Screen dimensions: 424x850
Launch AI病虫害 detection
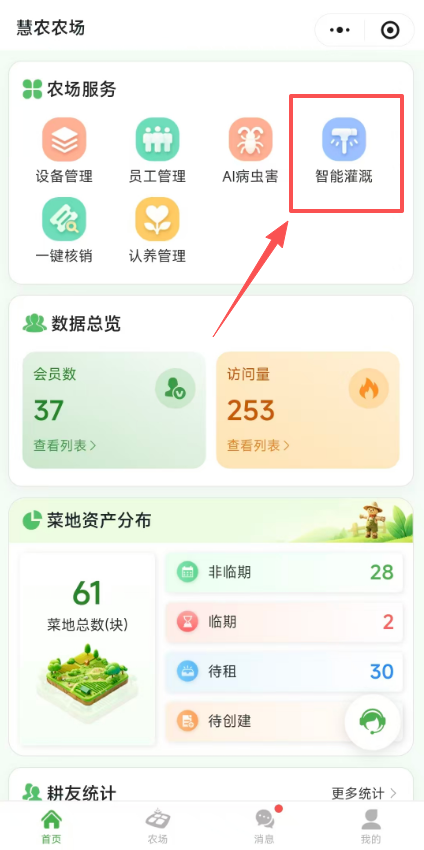tap(250, 151)
